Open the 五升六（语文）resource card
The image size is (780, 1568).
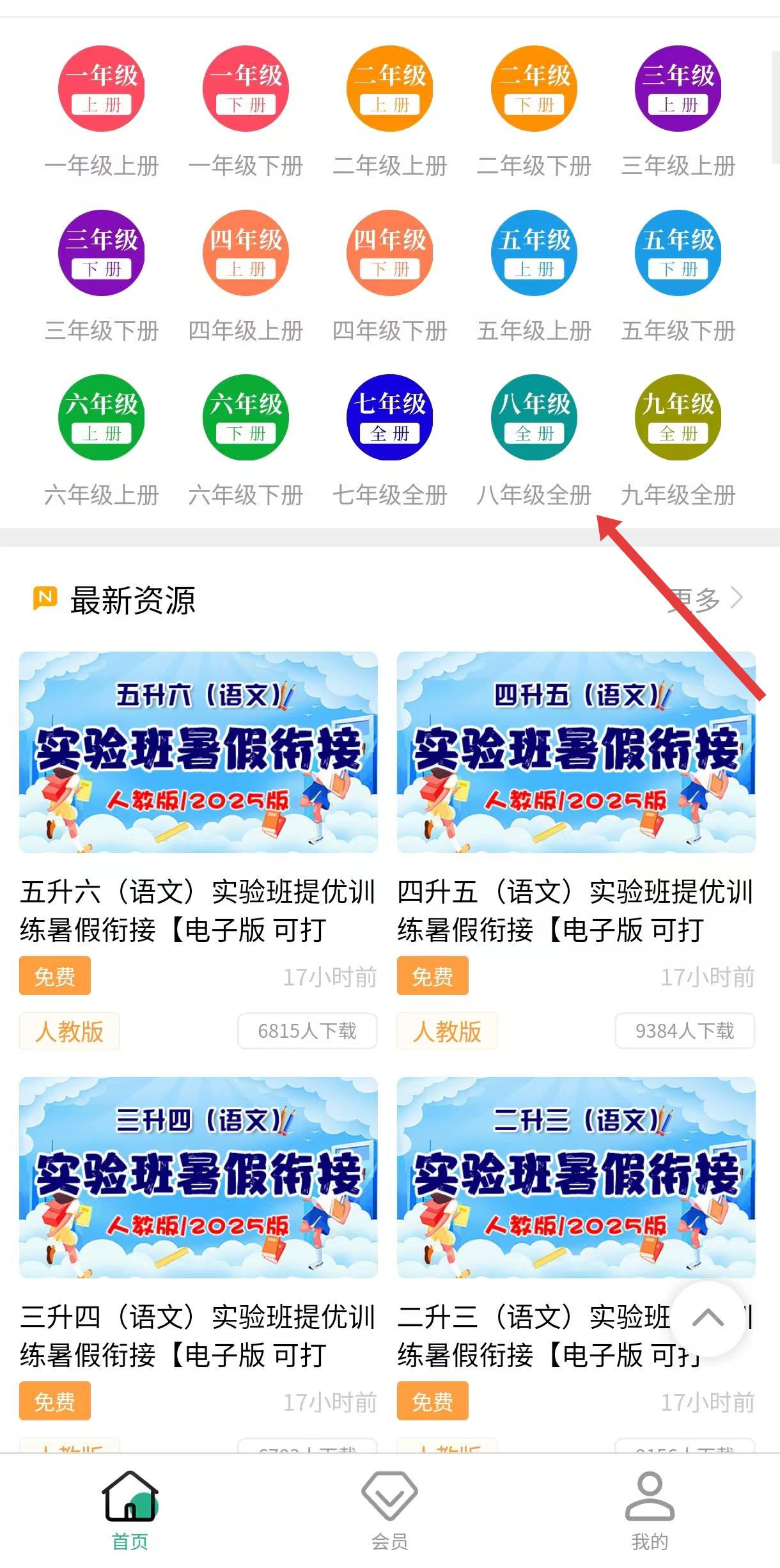tap(198, 752)
